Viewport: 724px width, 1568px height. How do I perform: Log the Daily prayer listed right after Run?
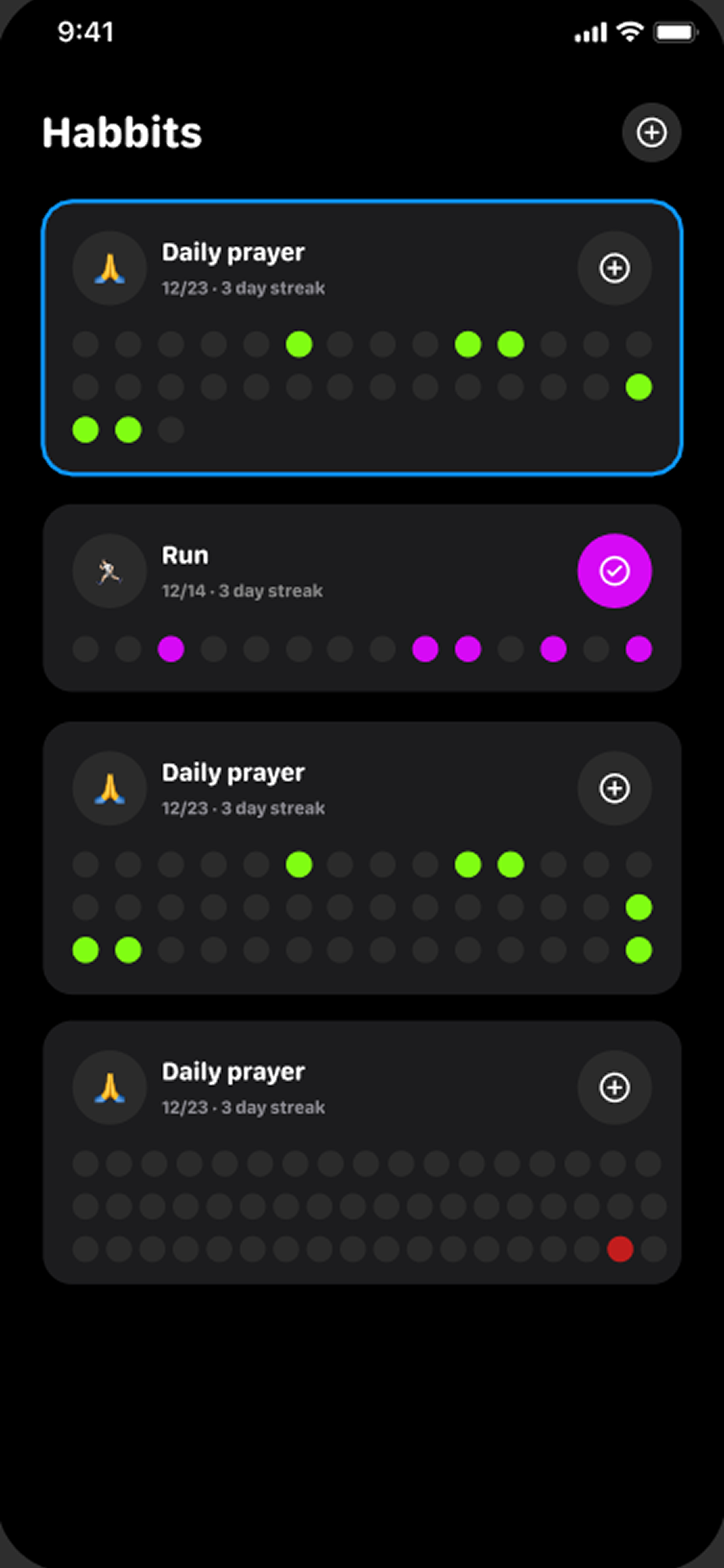(614, 788)
